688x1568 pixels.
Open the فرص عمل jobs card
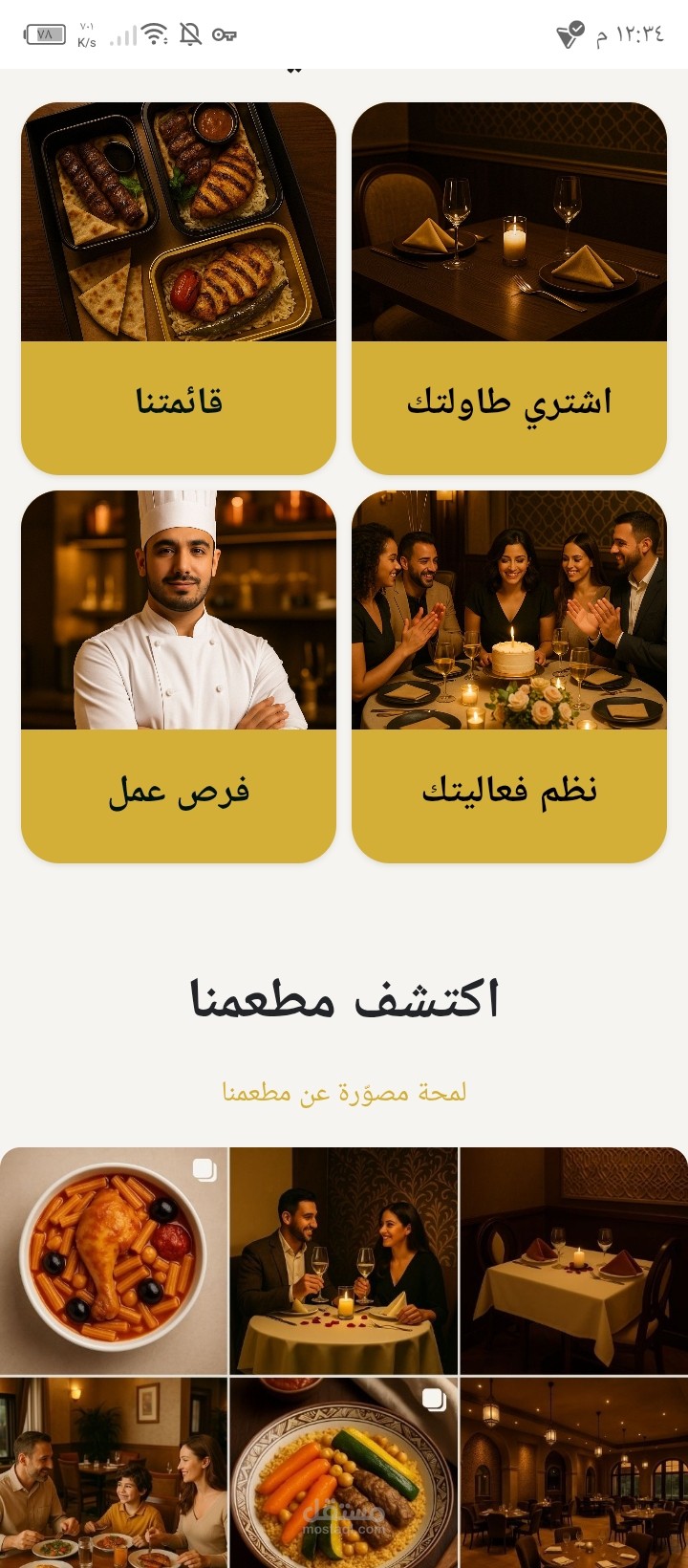pos(179,677)
